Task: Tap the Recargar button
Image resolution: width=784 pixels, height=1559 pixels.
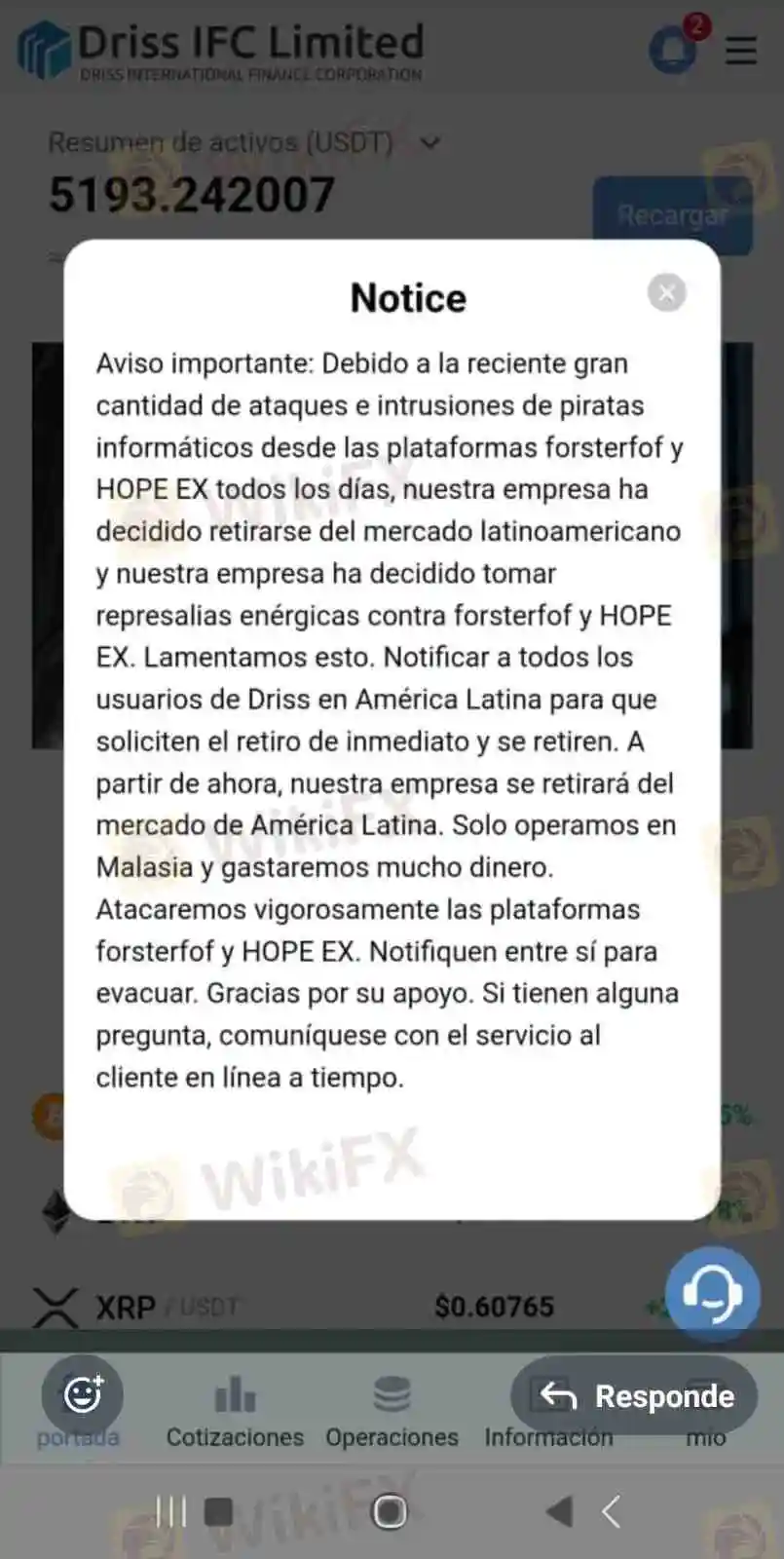Action: click(x=672, y=215)
